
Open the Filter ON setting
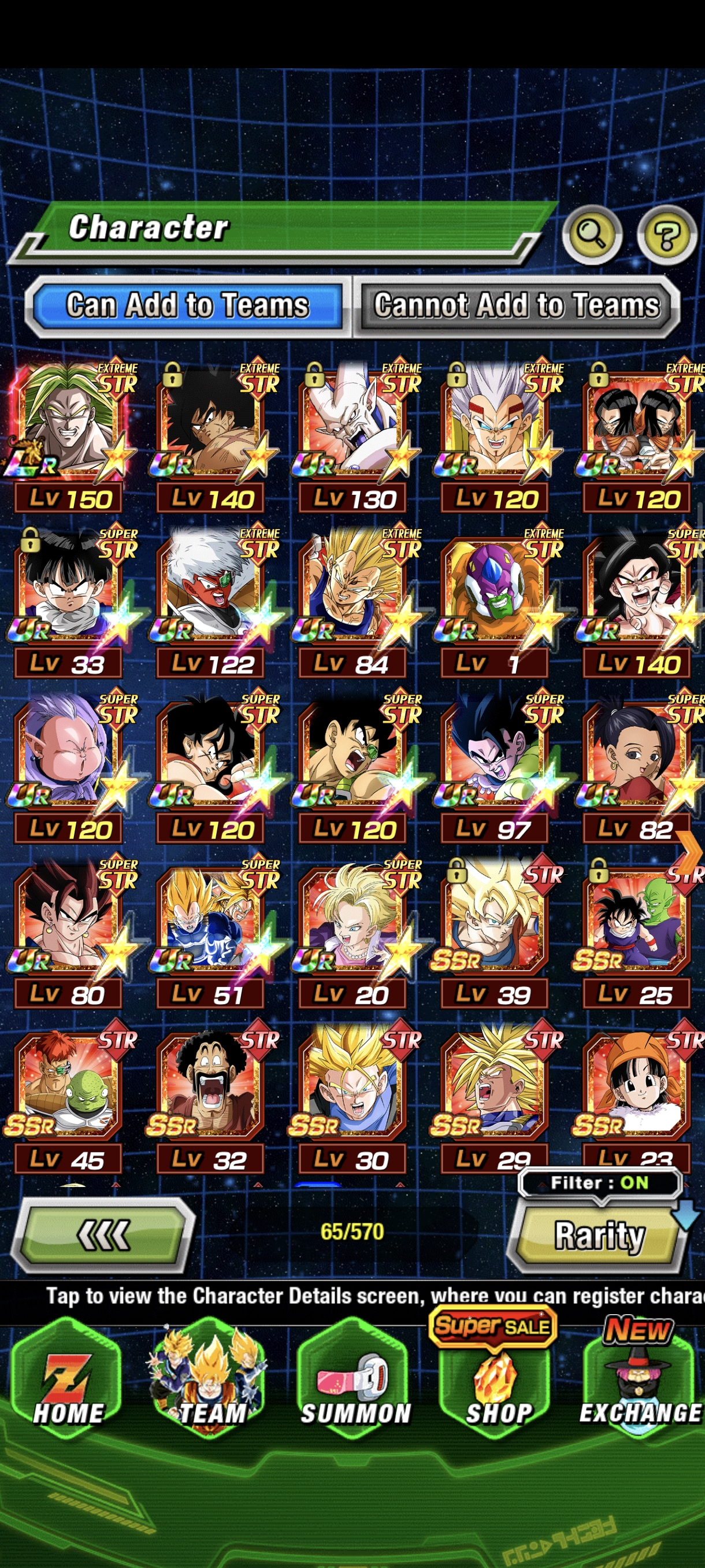pyautogui.click(x=600, y=1182)
